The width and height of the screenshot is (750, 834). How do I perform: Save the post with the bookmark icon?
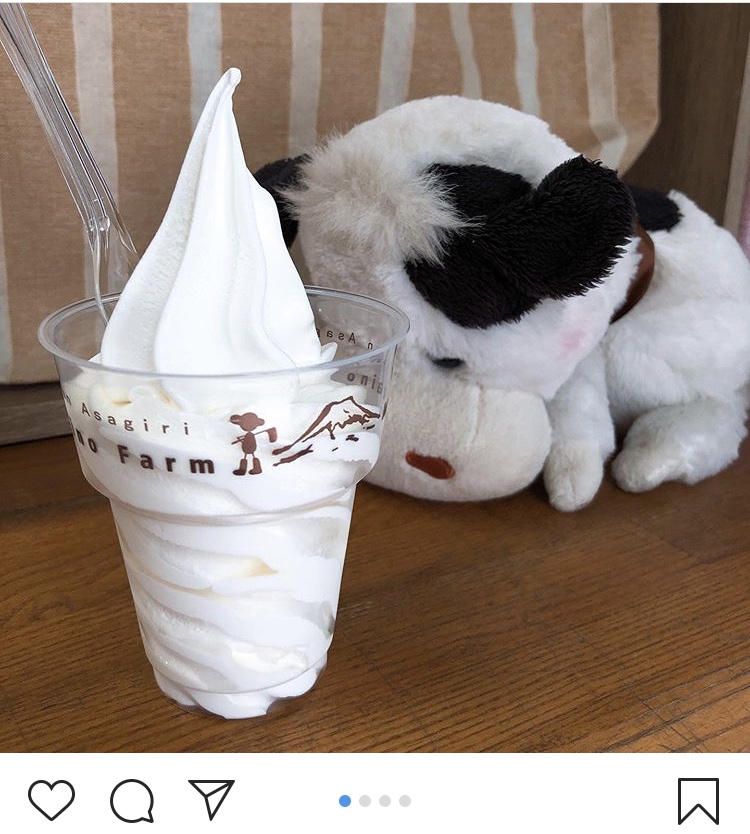(x=698, y=801)
